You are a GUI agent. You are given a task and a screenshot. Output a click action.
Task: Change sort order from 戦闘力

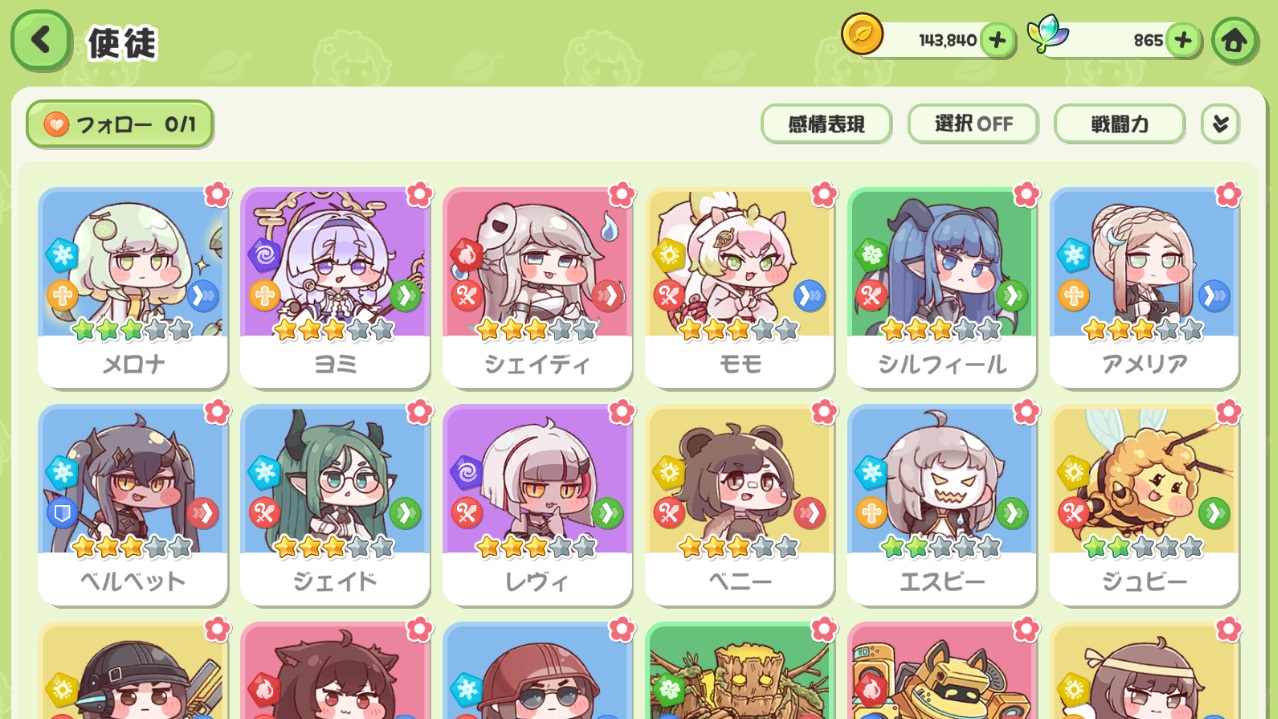tap(1119, 124)
